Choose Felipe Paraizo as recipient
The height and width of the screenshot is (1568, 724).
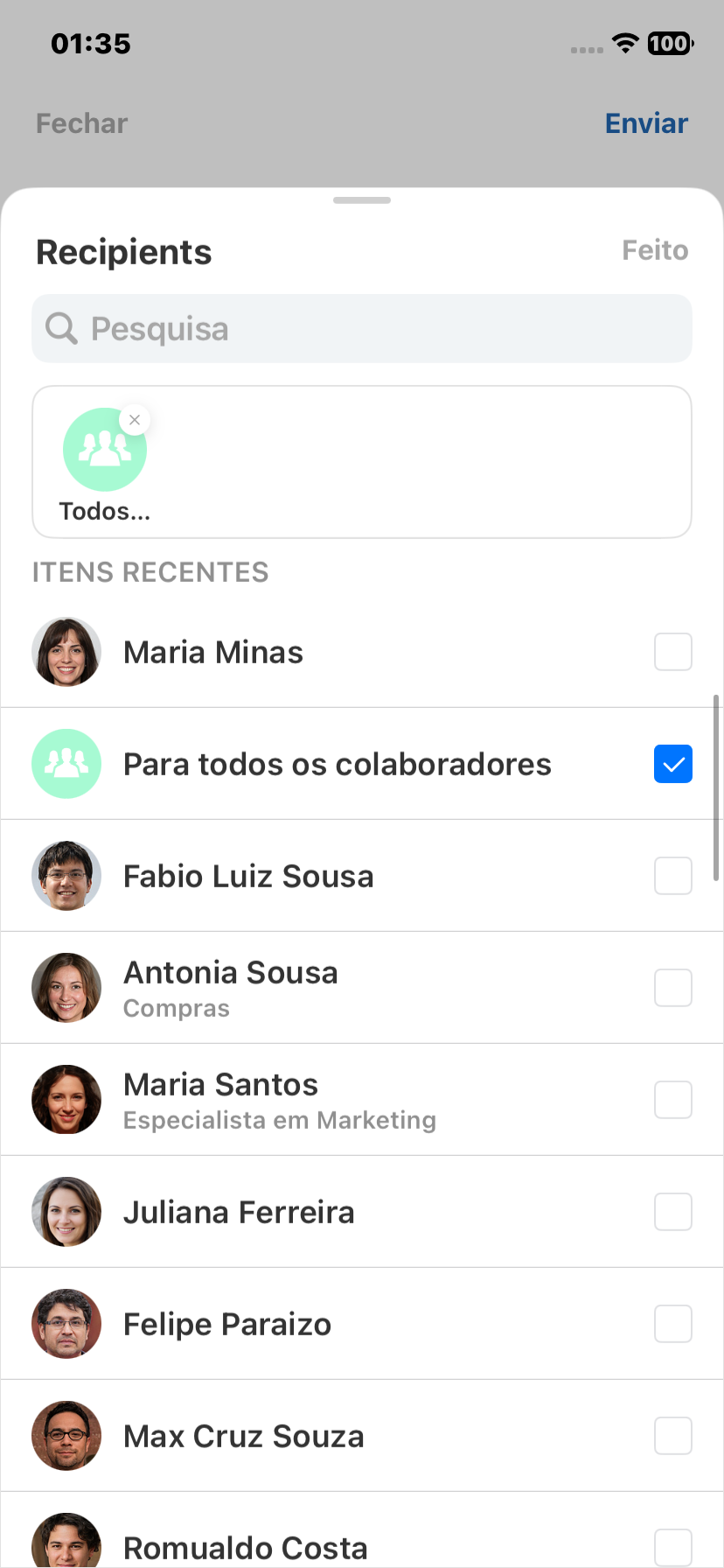click(672, 1324)
